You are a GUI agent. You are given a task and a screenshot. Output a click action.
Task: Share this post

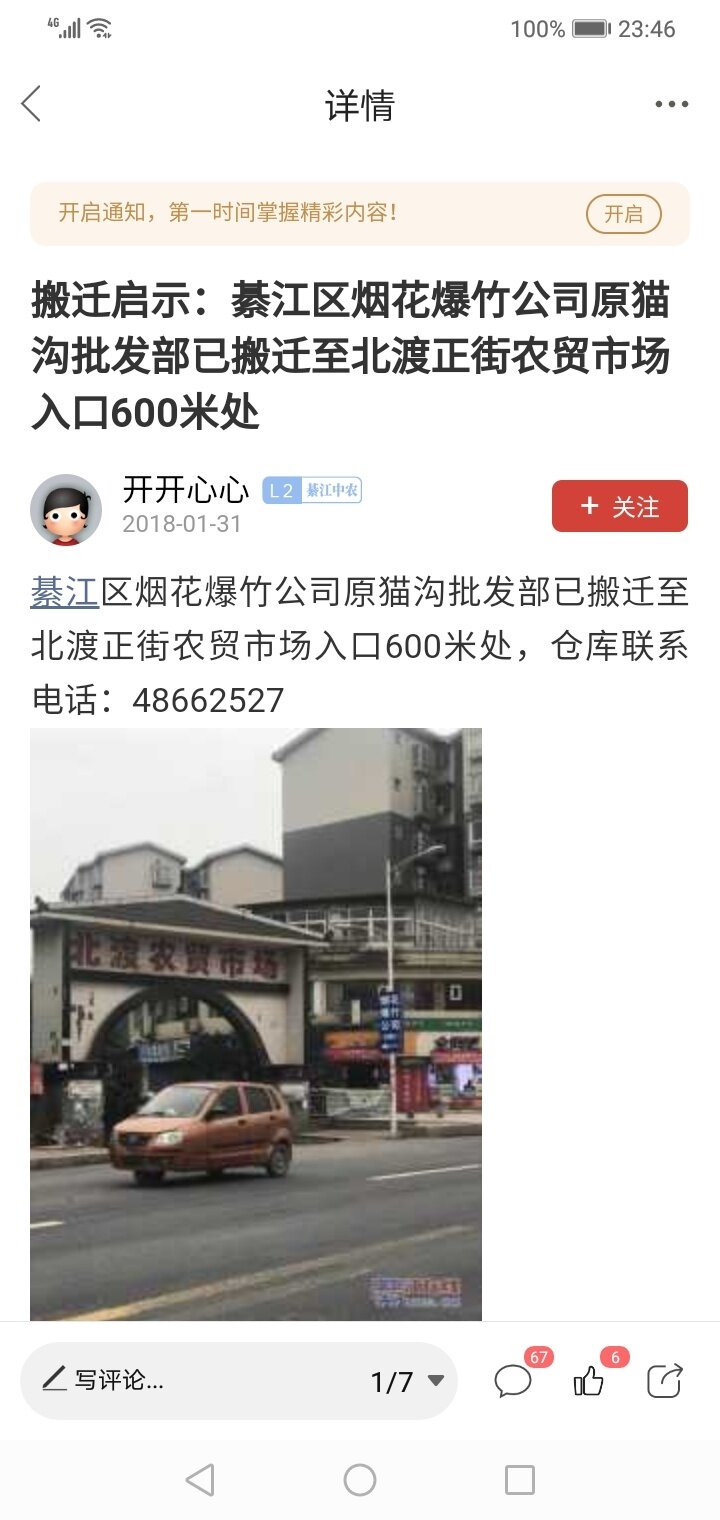click(664, 1381)
